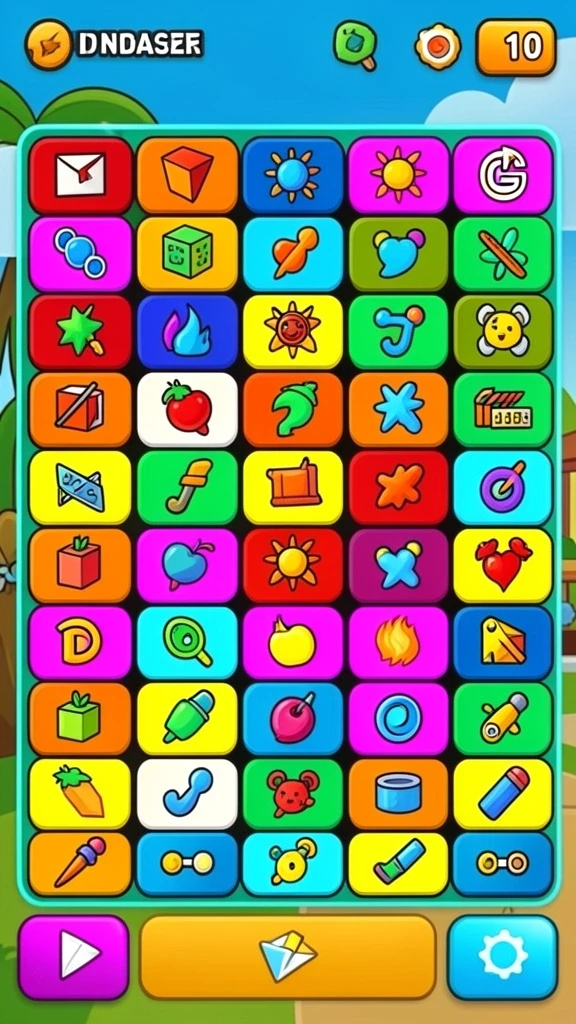The width and height of the screenshot is (576, 1024).
Task: Select the white letter G tile
Action: 503,176
